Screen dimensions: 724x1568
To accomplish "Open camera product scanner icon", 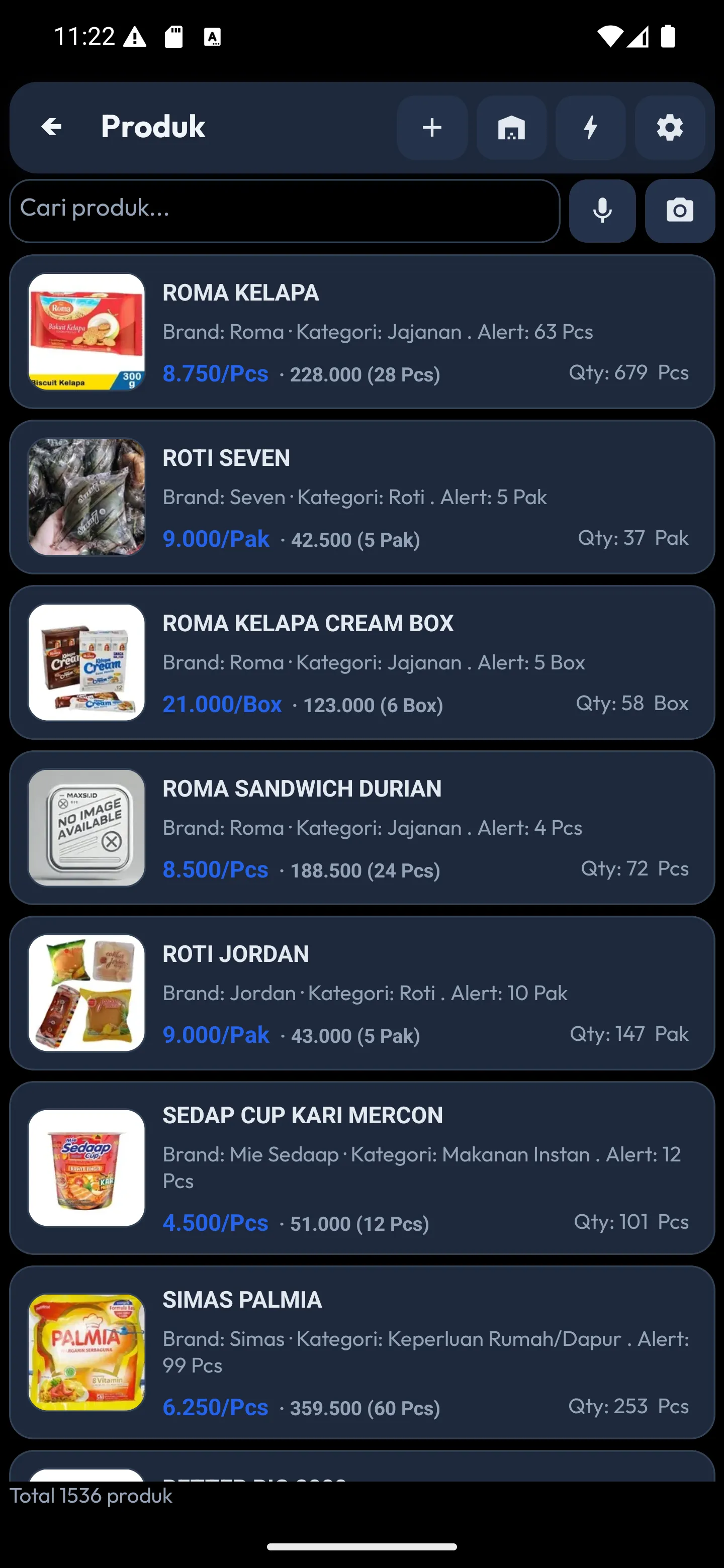I will [680, 211].
